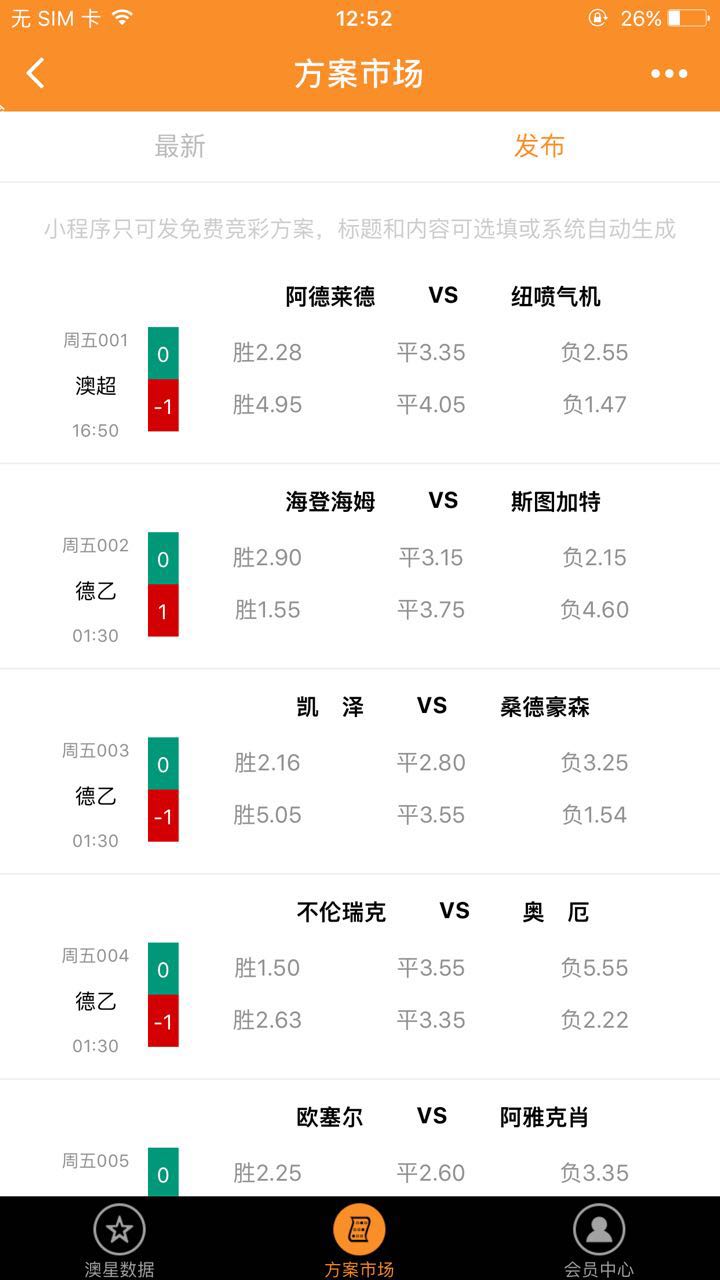
Task: Choose handicap 胜5.05 for 凯泽 match
Action: coord(267,814)
